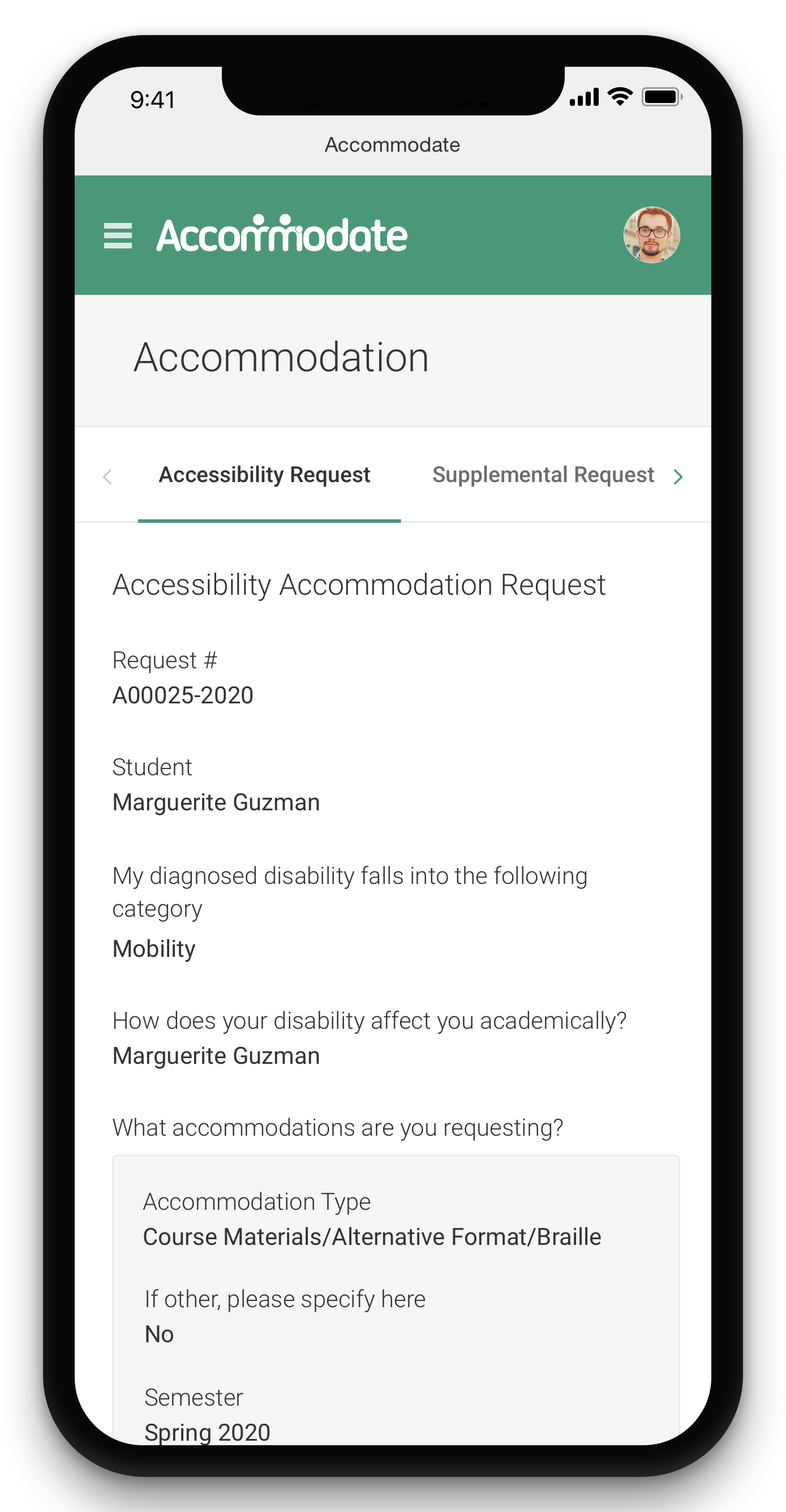
Task: Switch to the Supplemental Request tab
Action: pyautogui.click(x=543, y=475)
